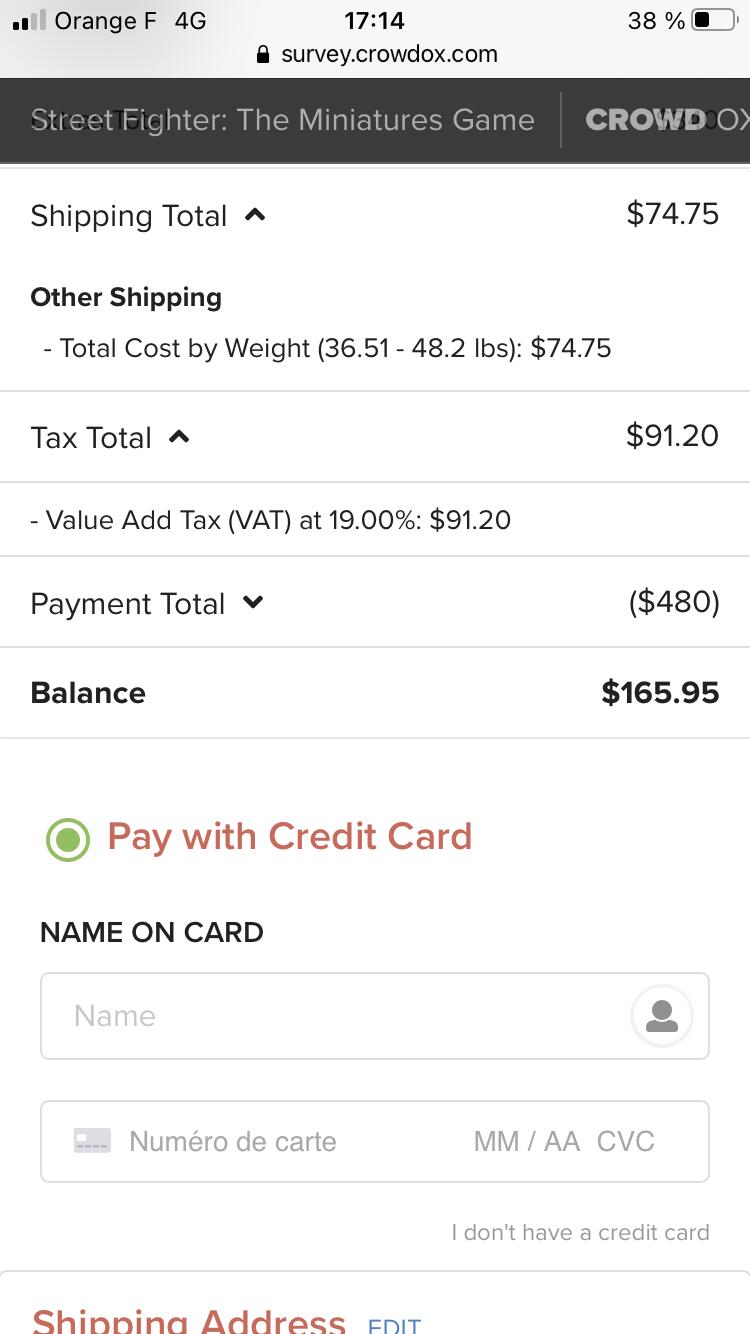This screenshot has width=750, height=1334.
Task: Open the contact autofill icon in Name field
Action: [662, 1016]
